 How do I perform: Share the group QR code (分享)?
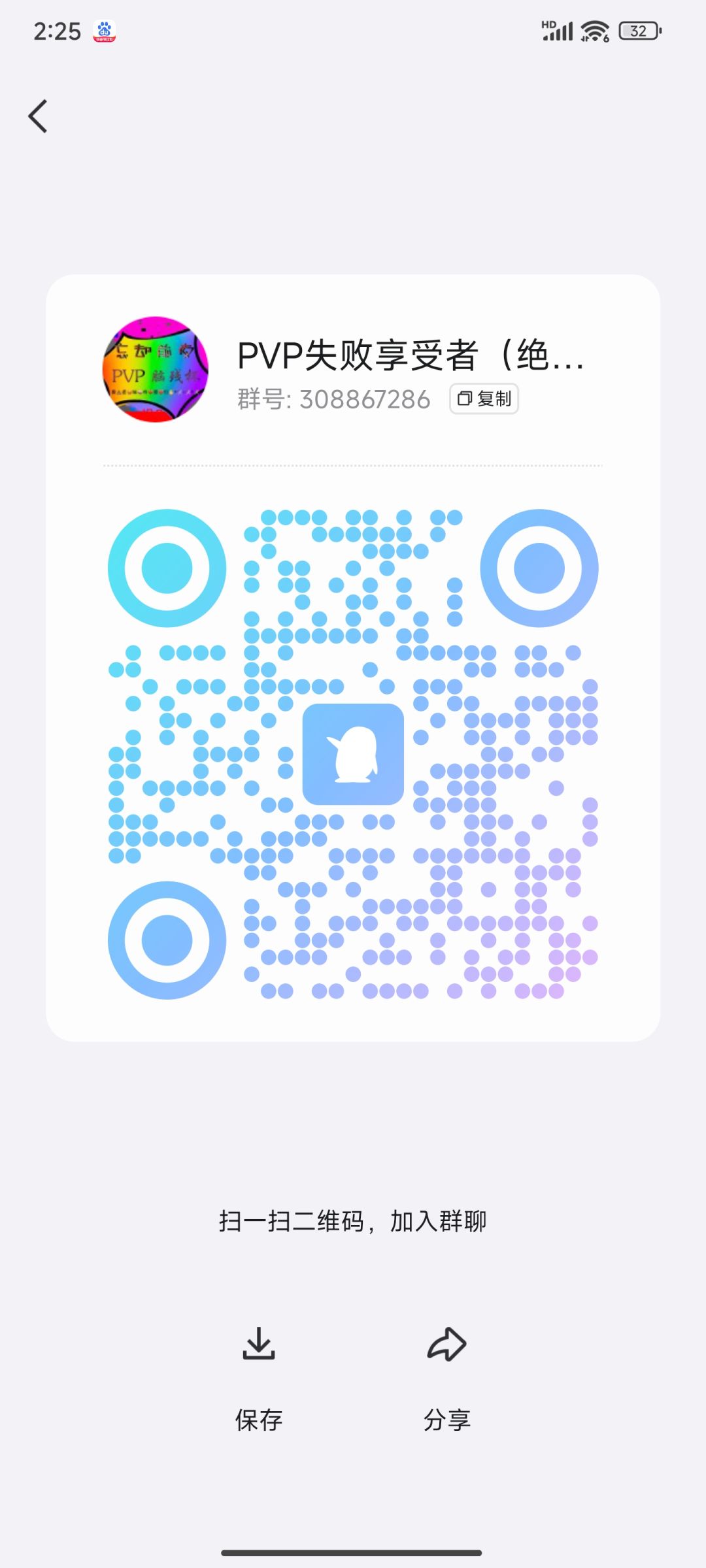click(x=447, y=1379)
